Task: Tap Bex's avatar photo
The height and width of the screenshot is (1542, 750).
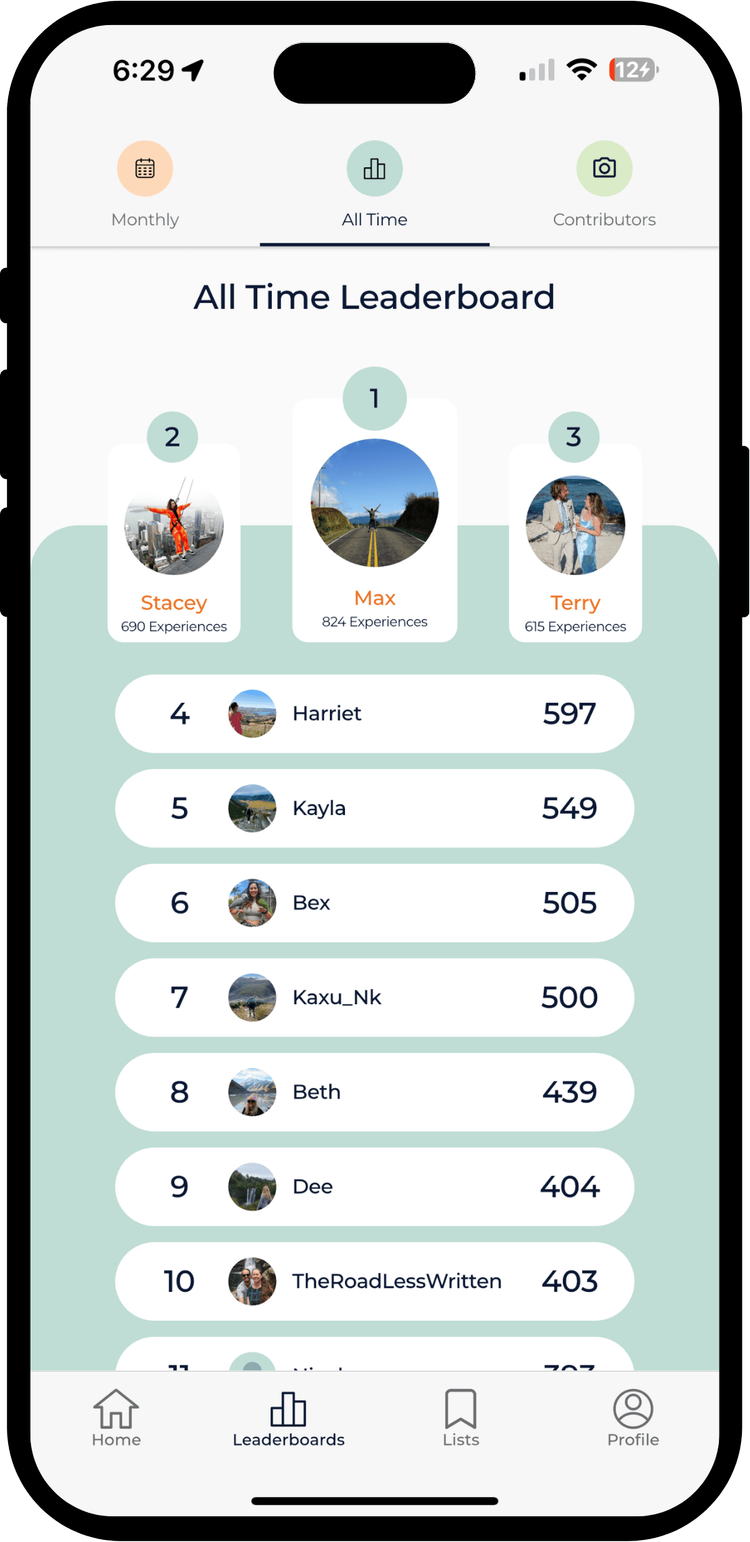Action: coord(252,902)
